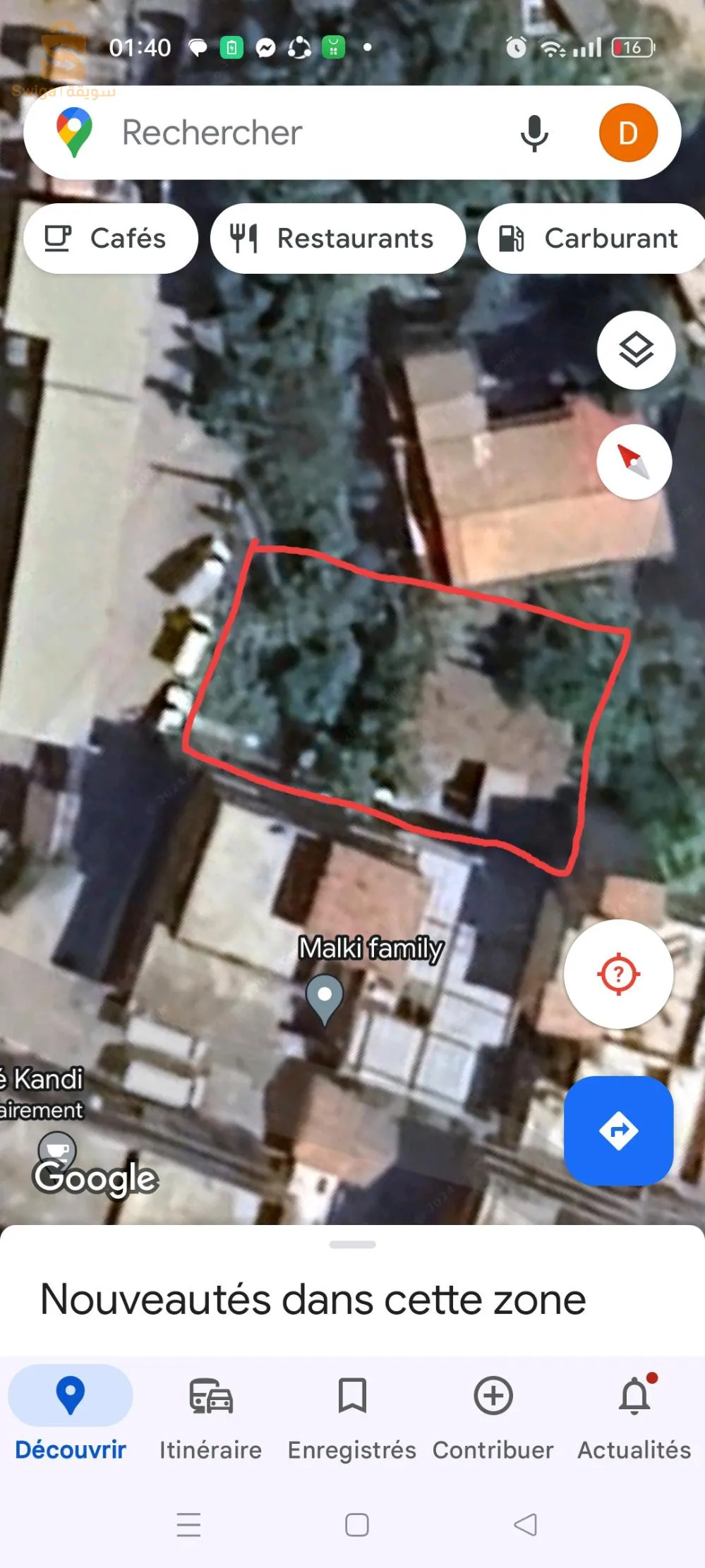Open the blue directions button
Image resolution: width=705 pixels, height=1568 pixels.
pos(619,1130)
